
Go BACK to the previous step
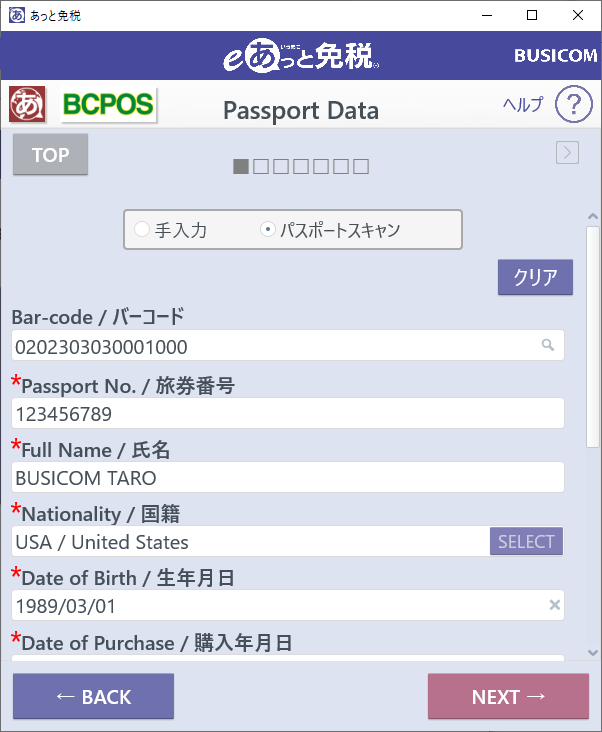coord(93,696)
